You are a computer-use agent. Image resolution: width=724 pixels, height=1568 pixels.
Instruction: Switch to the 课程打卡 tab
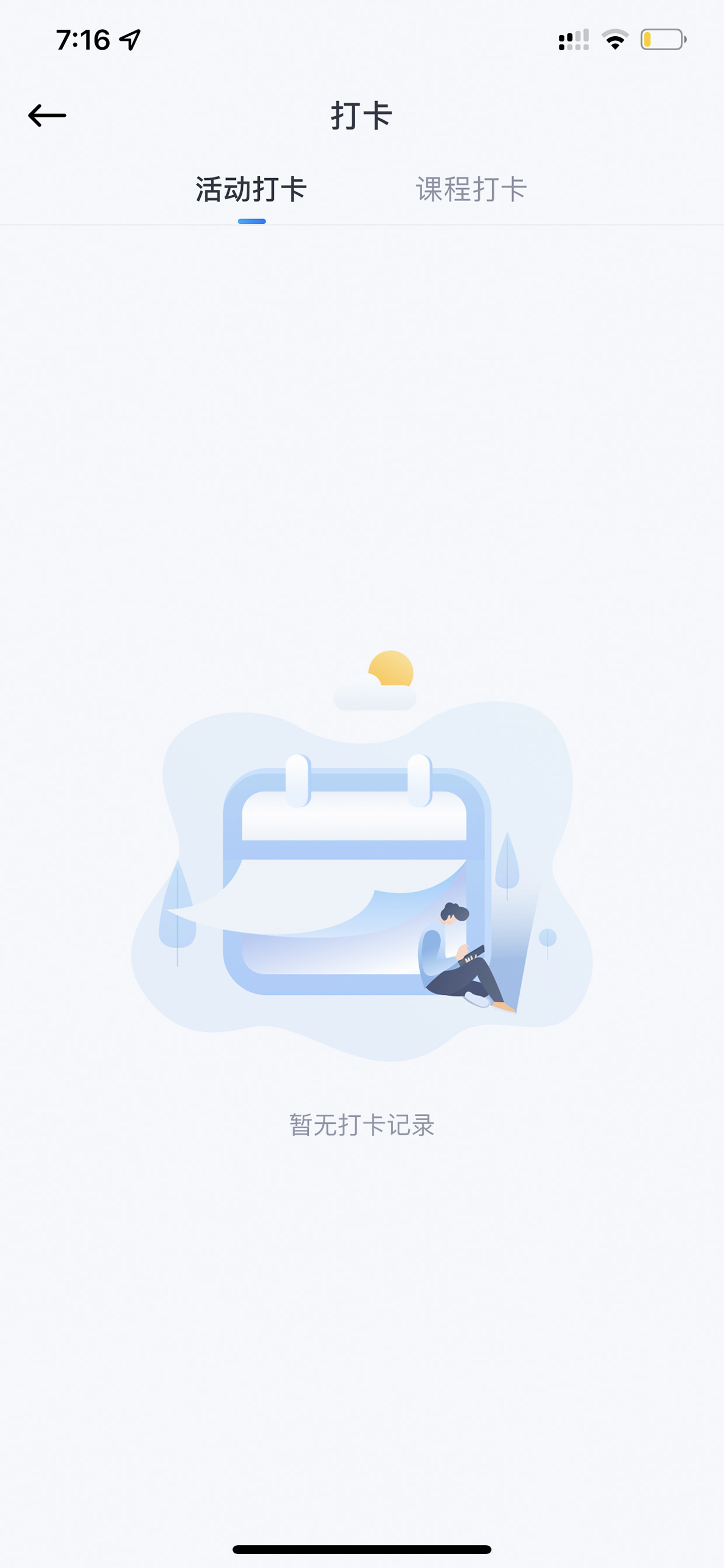click(x=471, y=189)
